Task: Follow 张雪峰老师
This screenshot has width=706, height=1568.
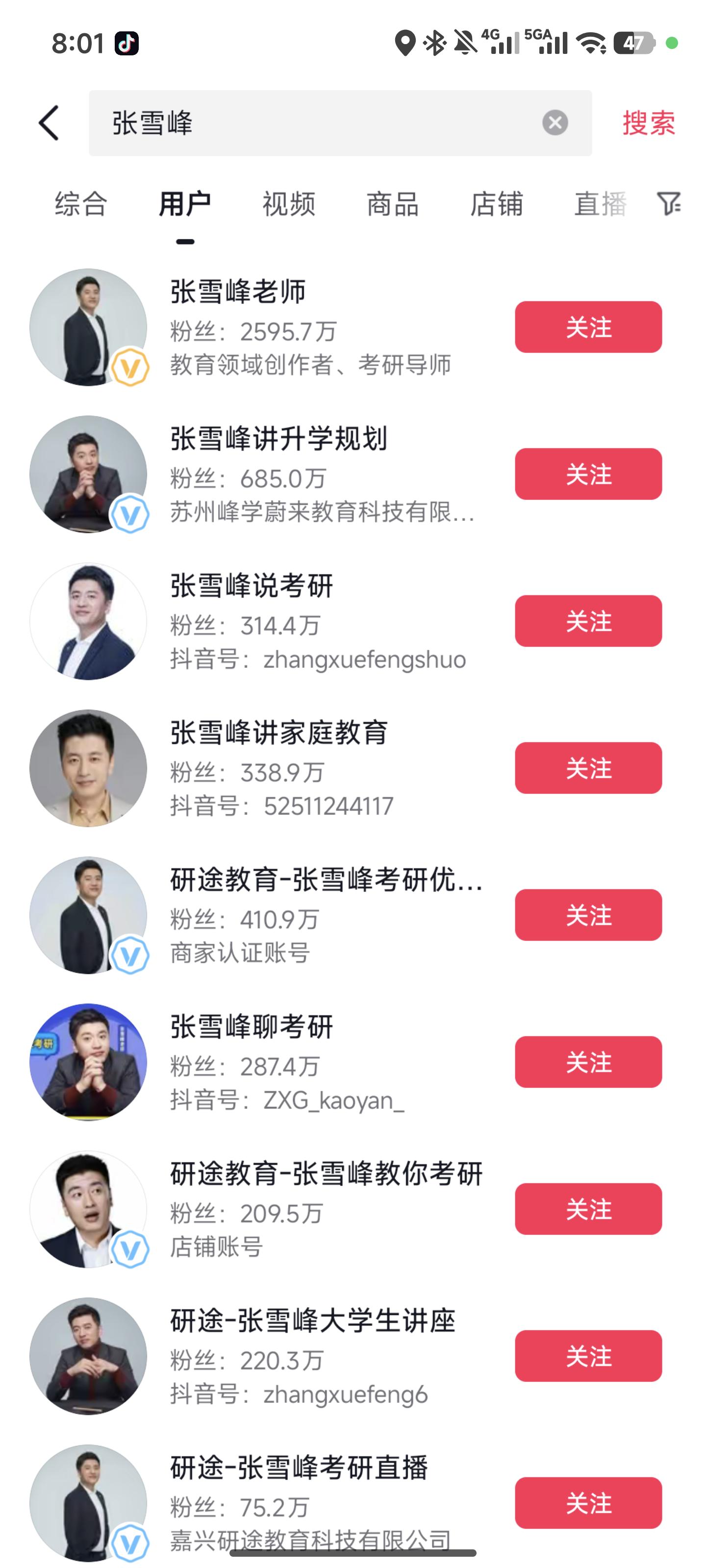Action: click(588, 327)
